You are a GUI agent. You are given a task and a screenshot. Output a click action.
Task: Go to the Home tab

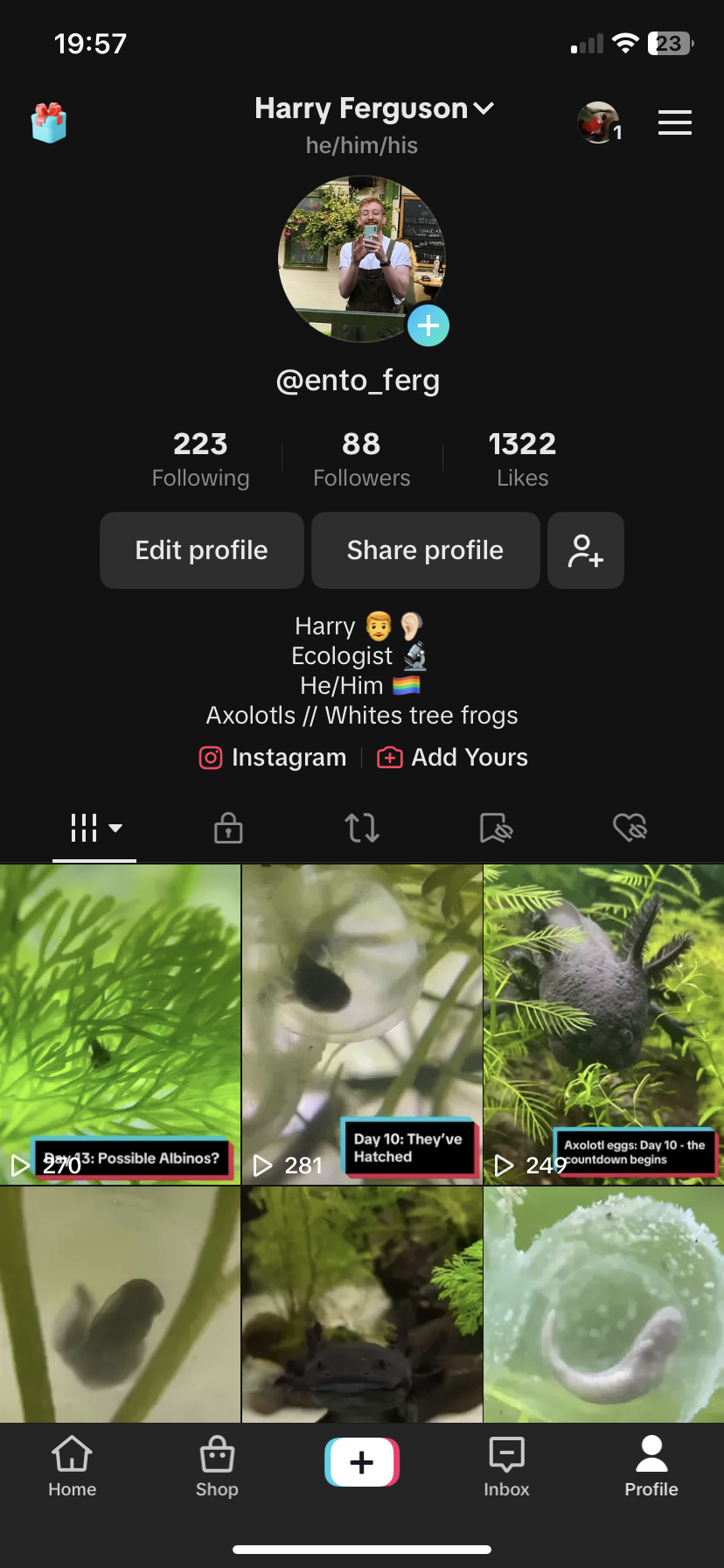click(73, 1466)
